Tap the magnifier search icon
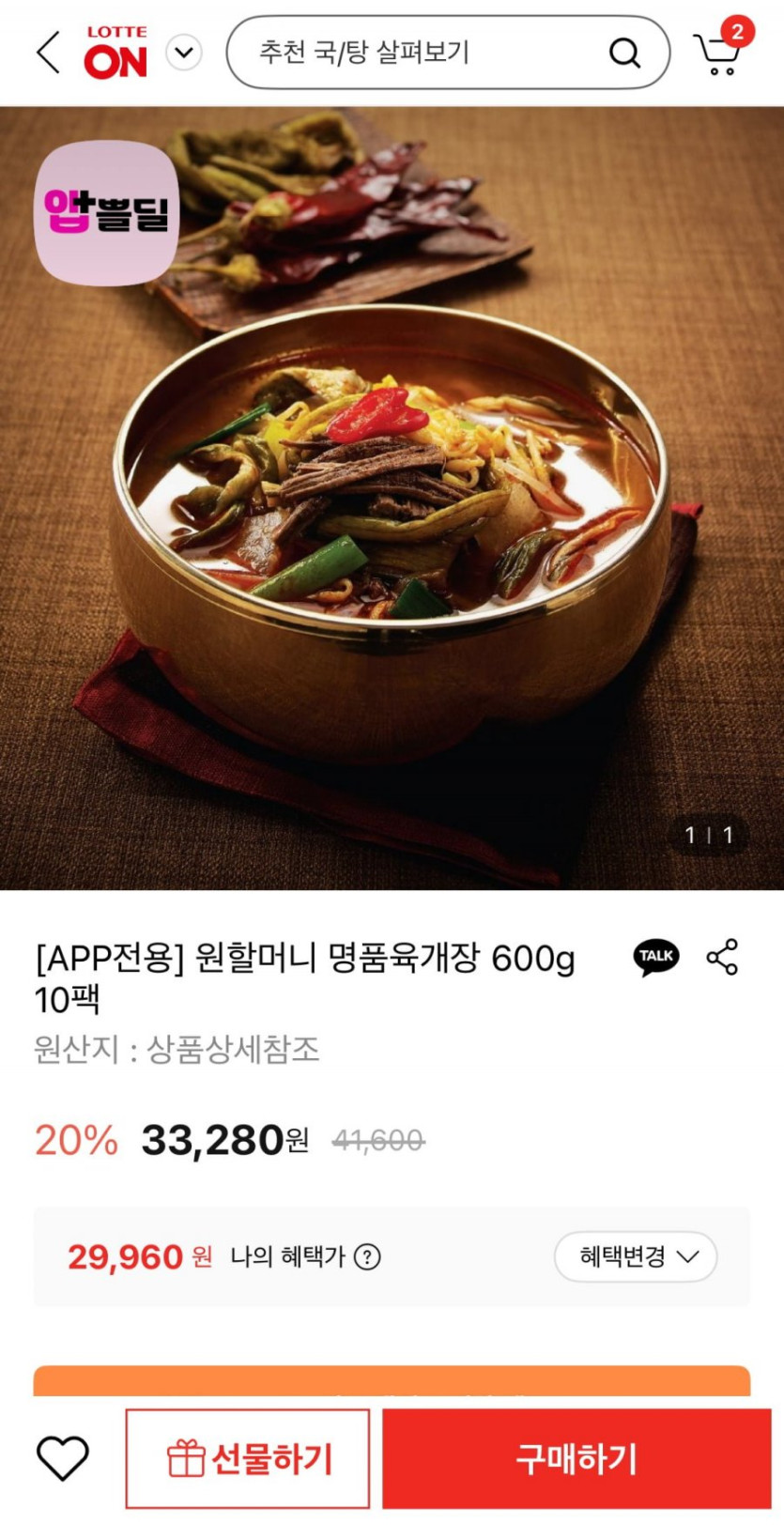 point(624,53)
